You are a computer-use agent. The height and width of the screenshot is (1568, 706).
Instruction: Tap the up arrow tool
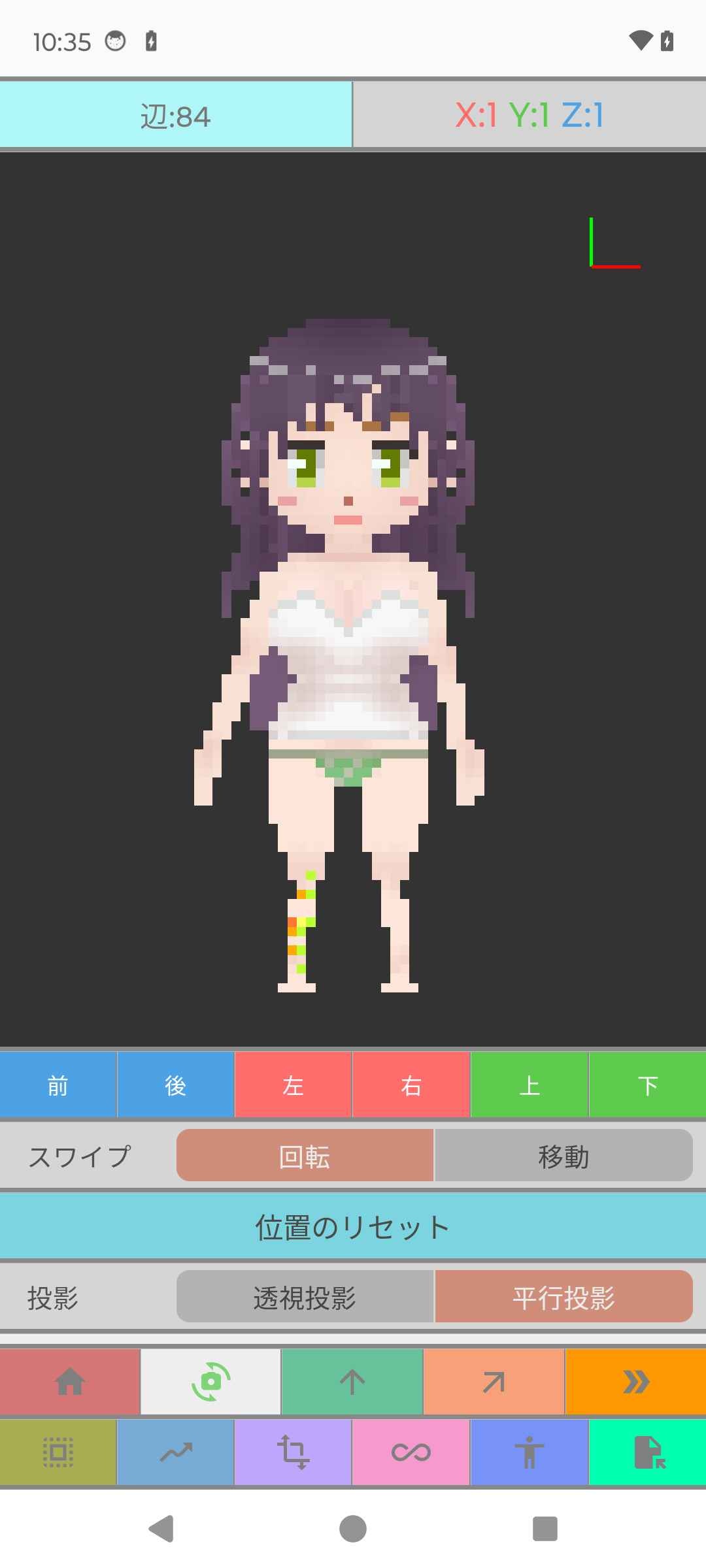click(352, 1381)
